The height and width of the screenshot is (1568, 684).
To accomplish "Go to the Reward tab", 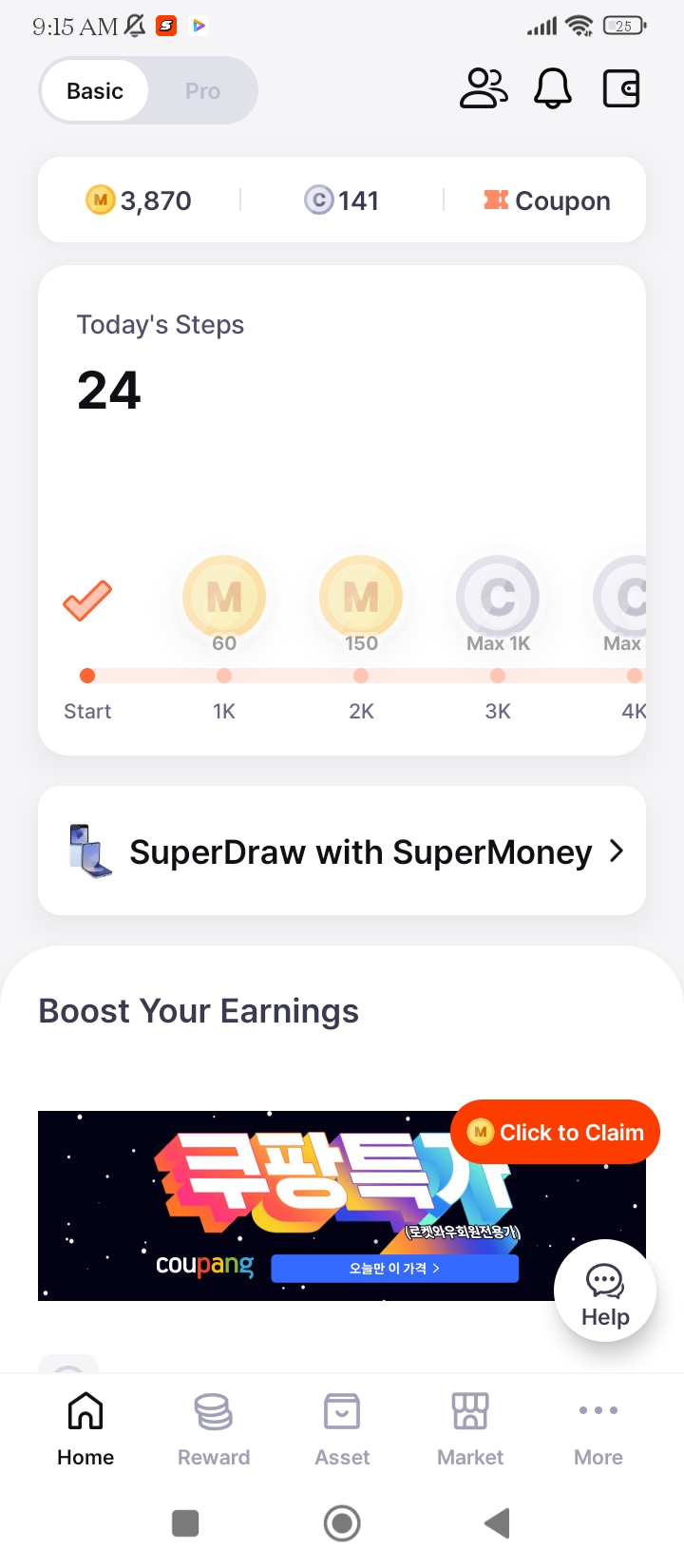I will (214, 1429).
